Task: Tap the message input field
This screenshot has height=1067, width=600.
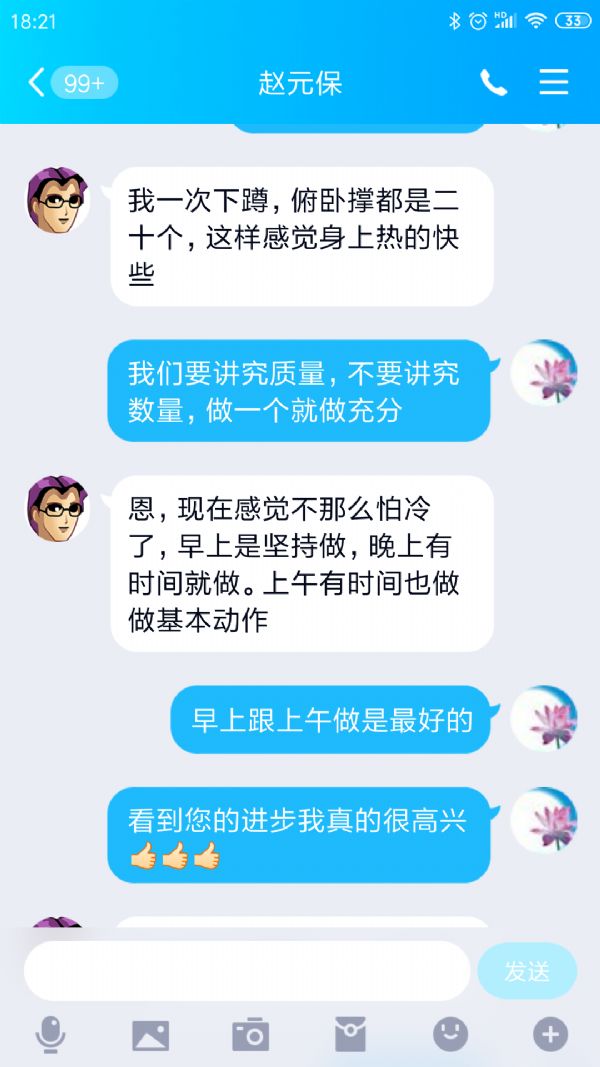Action: point(246,971)
